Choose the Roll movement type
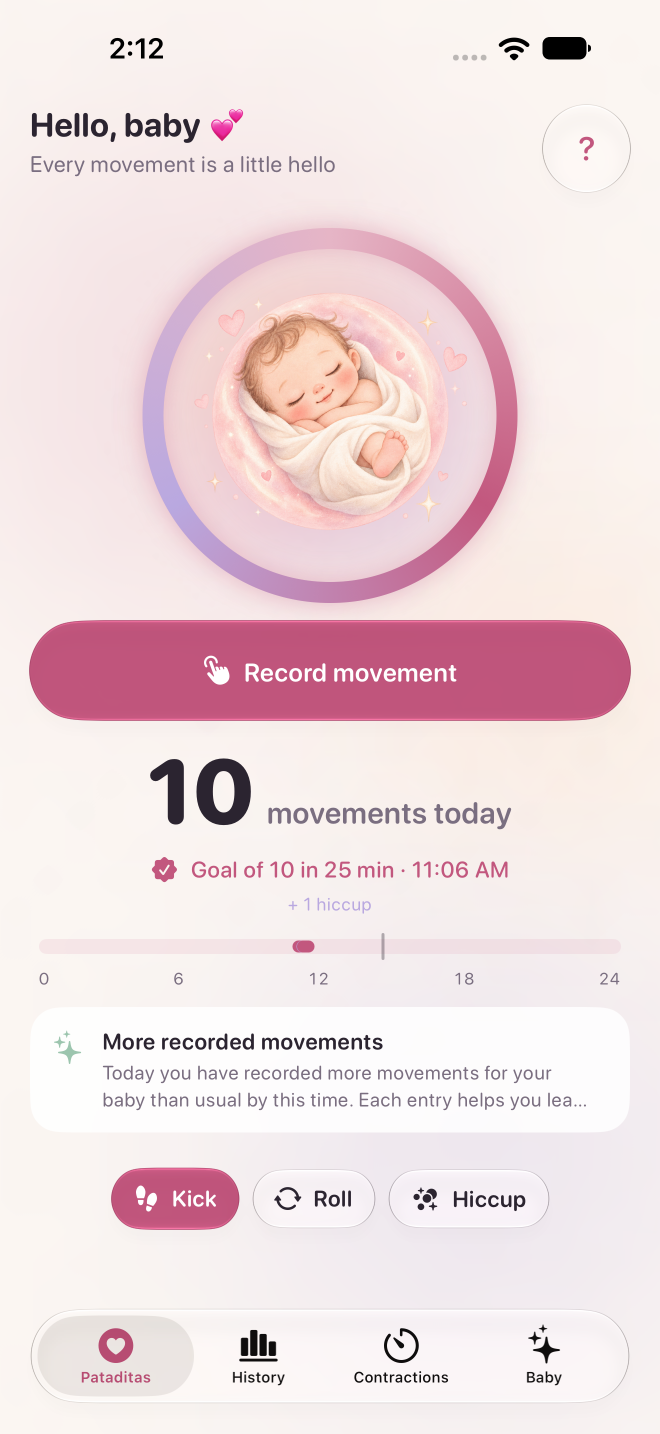 [x=314, y=1199]
